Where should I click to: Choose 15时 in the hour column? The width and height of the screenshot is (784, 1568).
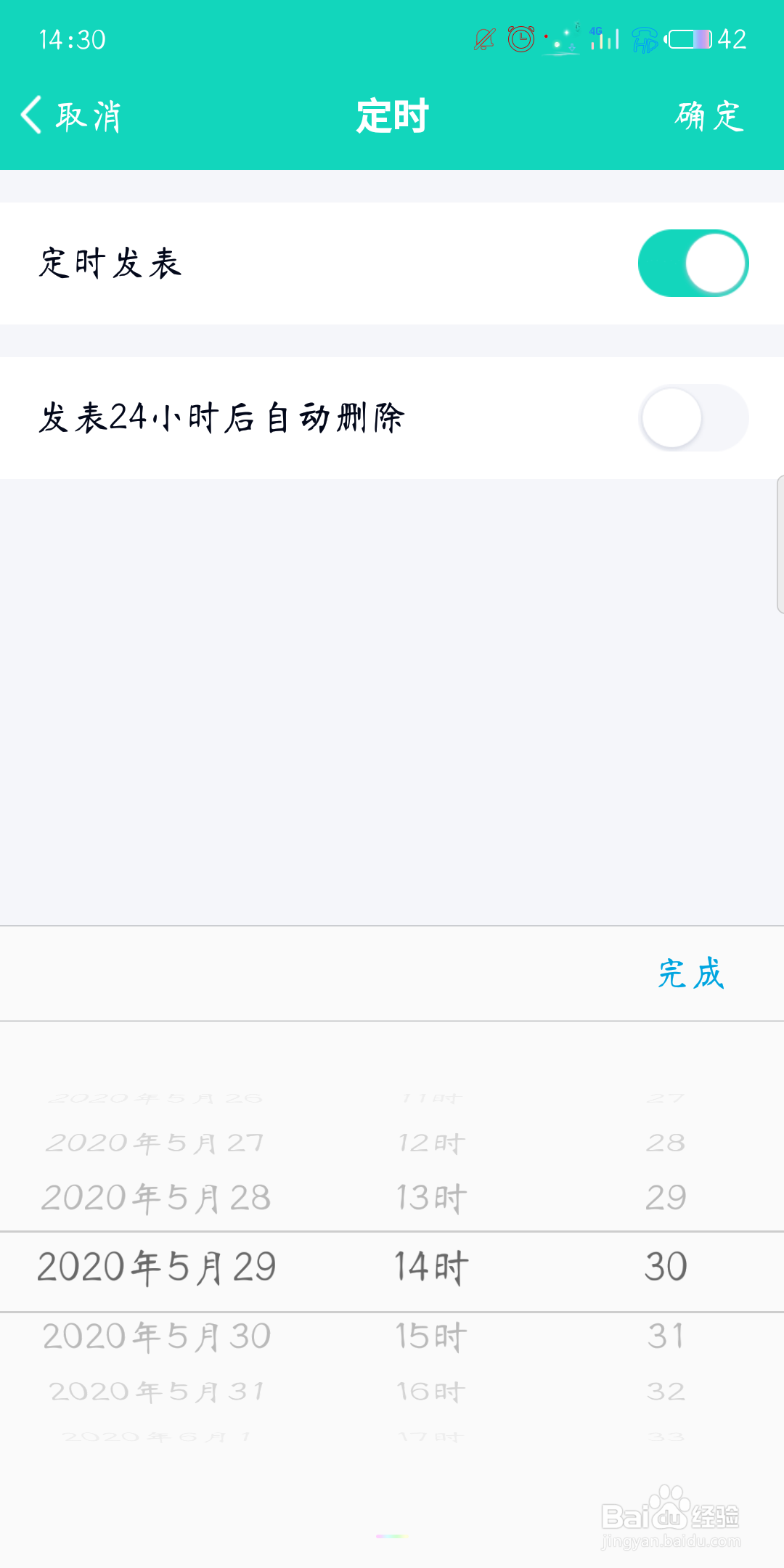431,1336
